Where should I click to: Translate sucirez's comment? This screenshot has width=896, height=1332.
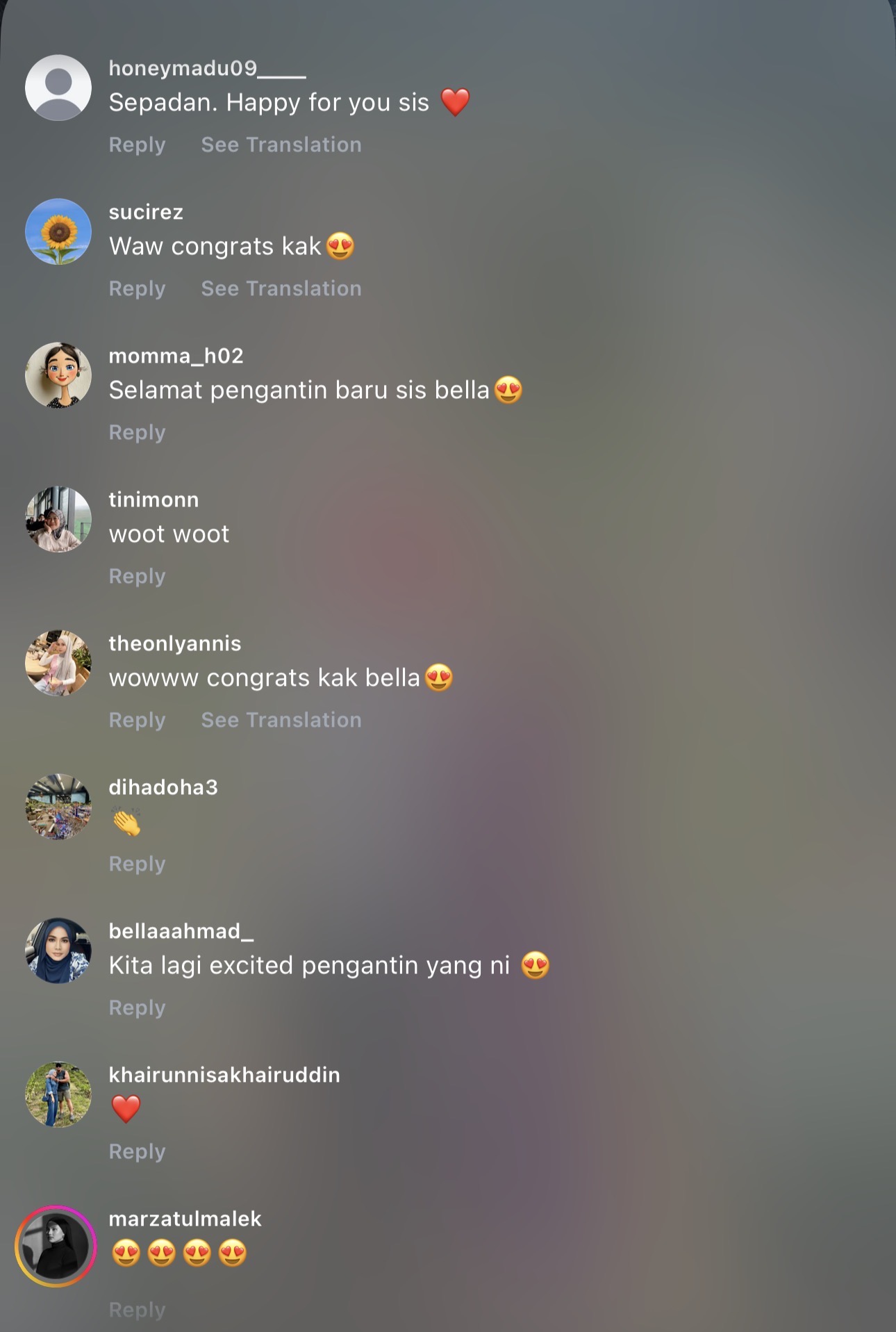(x=281, y=288)
